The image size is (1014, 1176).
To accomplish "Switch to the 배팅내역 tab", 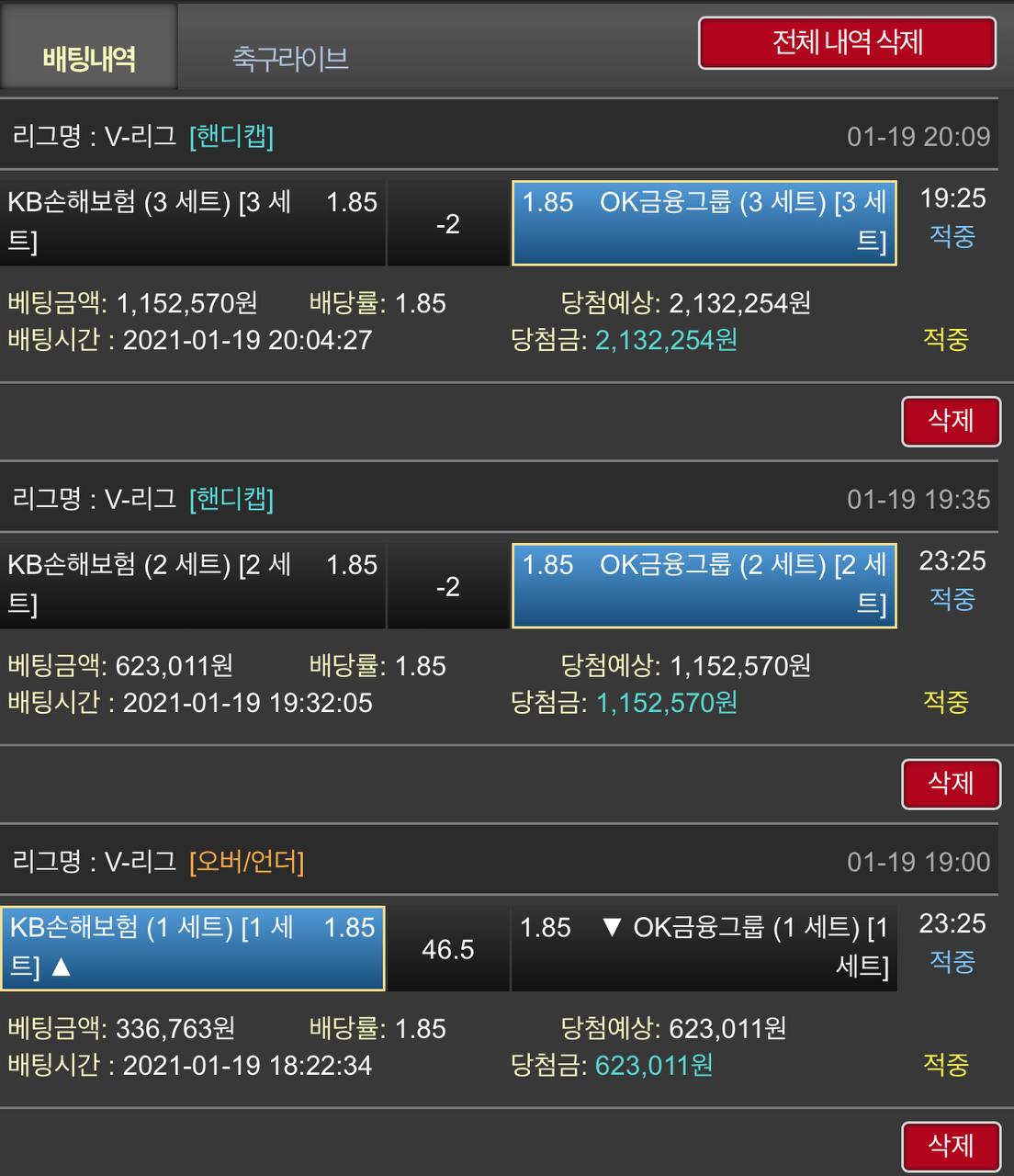I will (x=89, y=59).
